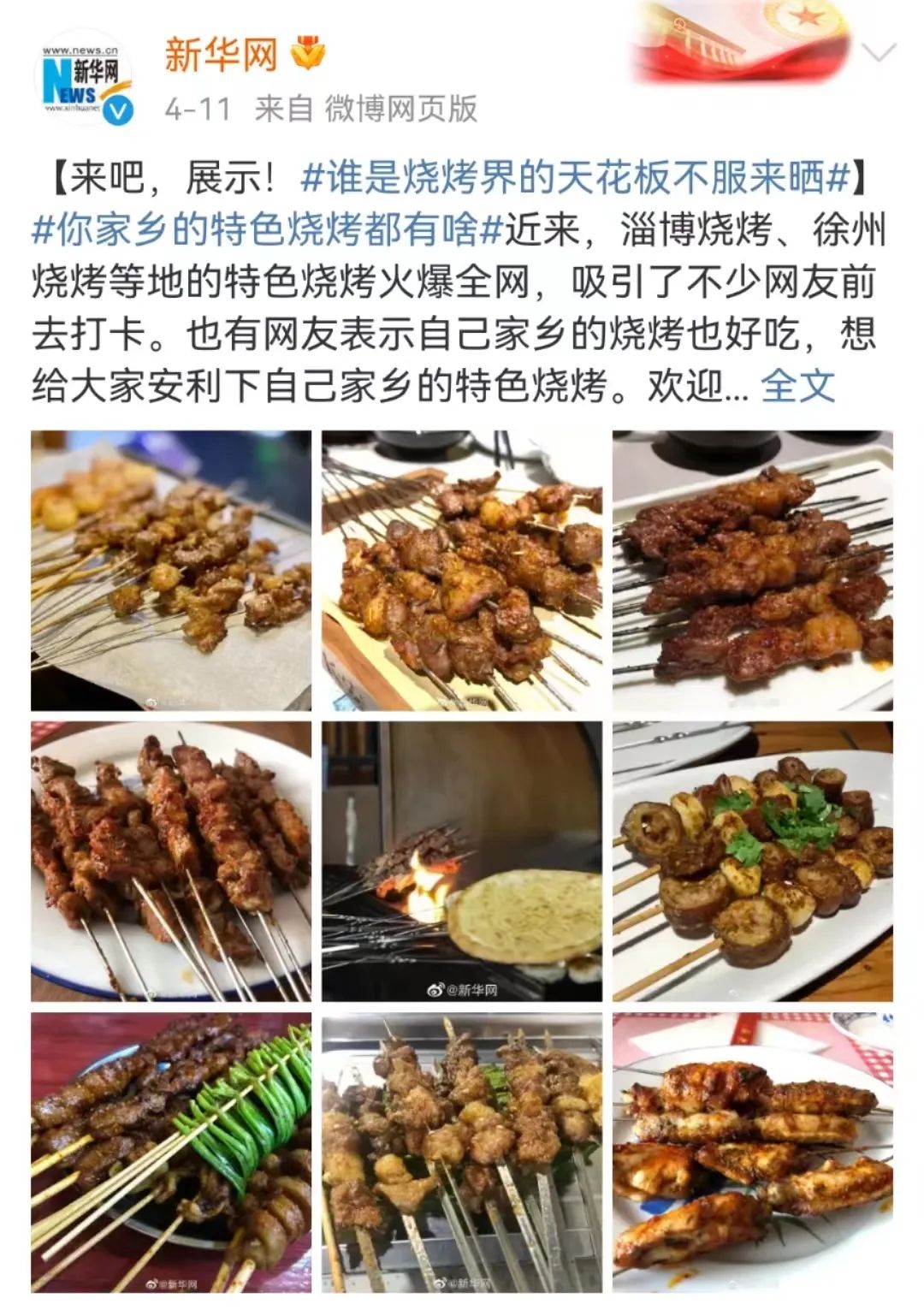Open the photo of skewers topped with cilantro
Screen dimensions: 924x1310
pos(752,861)
